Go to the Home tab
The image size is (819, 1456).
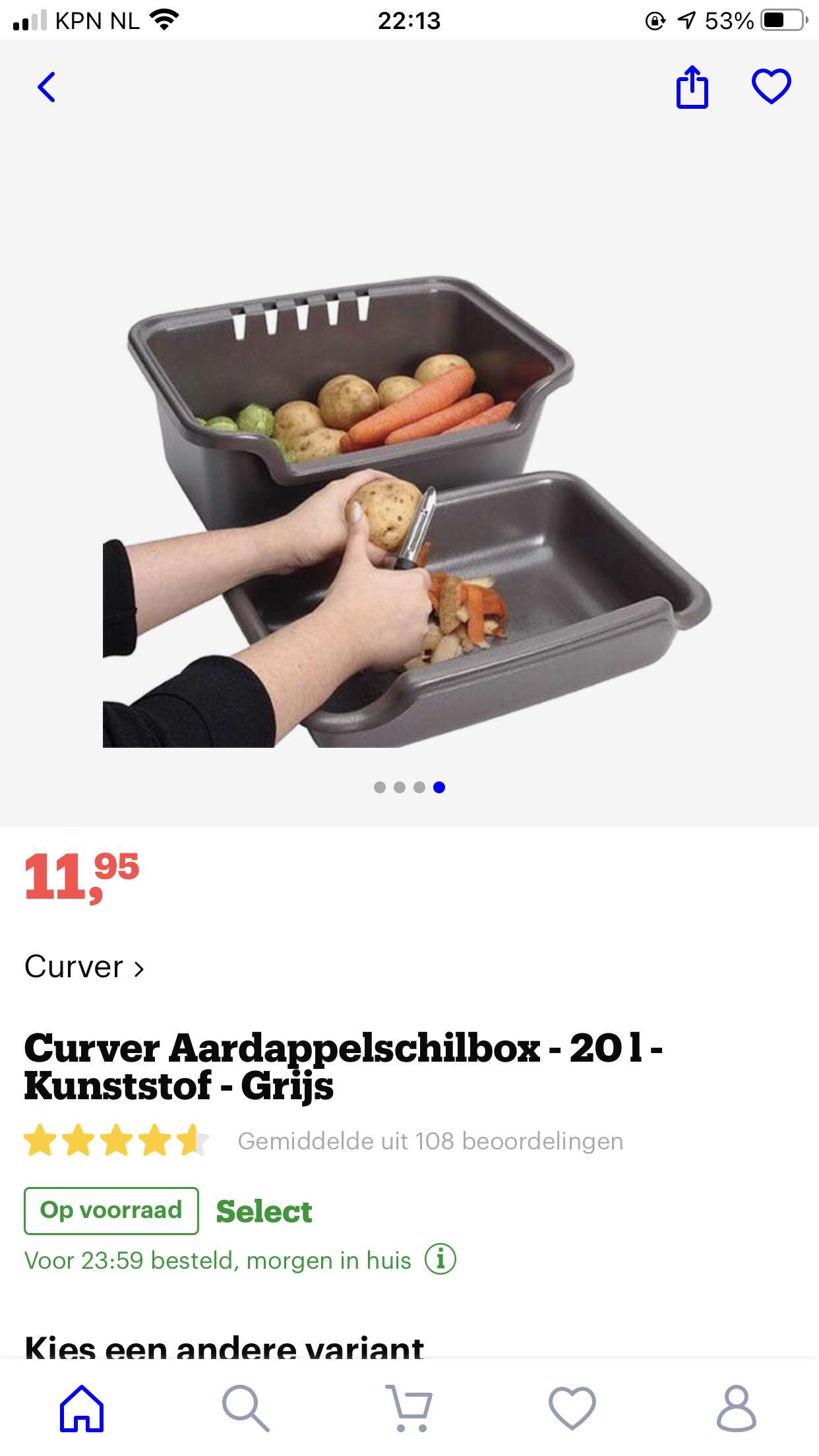point(82,1408)
